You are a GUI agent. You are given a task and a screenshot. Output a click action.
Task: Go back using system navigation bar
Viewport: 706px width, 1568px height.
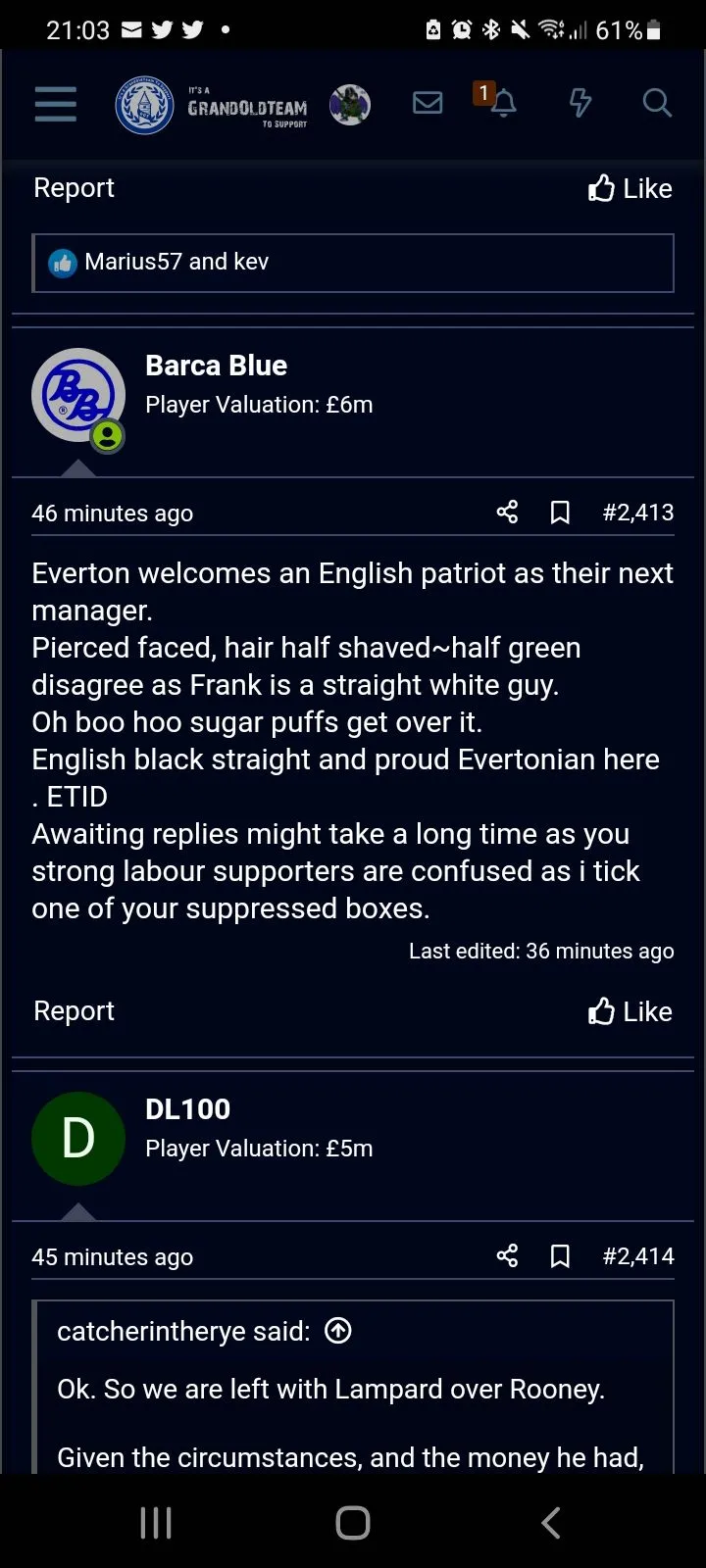(551, 1523)
